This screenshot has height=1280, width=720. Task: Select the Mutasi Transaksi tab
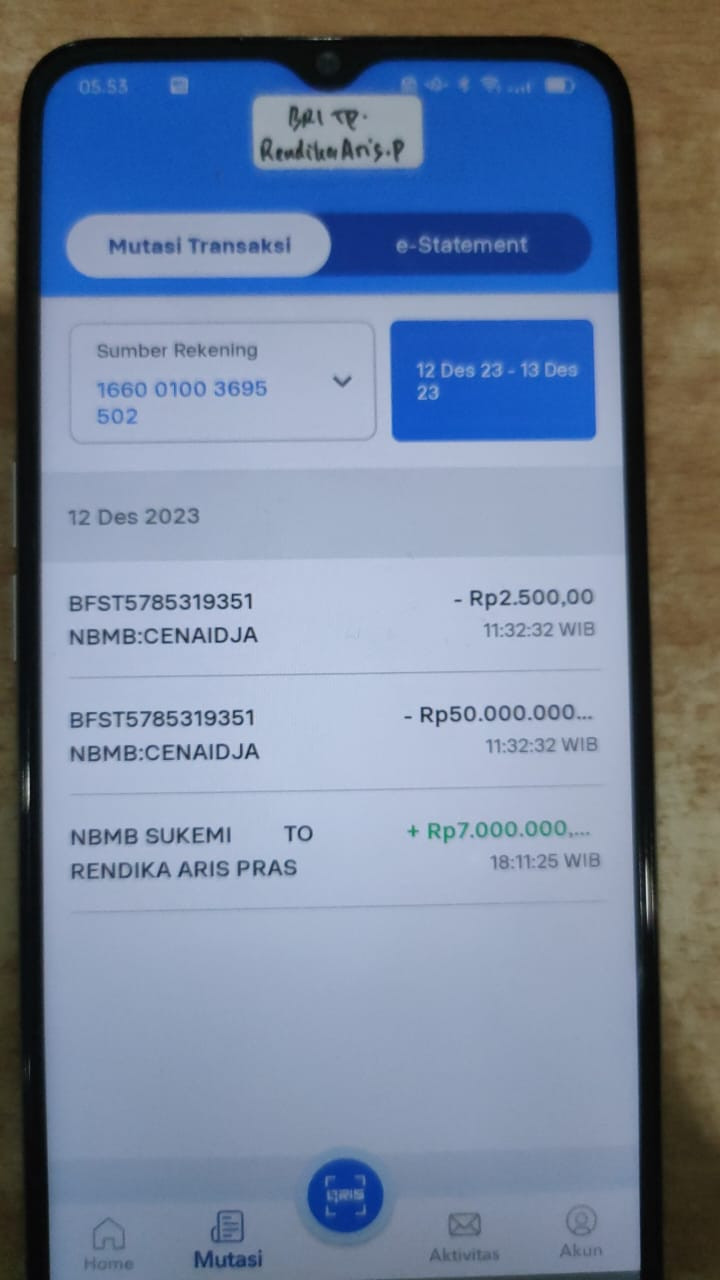tap(199, 245)
